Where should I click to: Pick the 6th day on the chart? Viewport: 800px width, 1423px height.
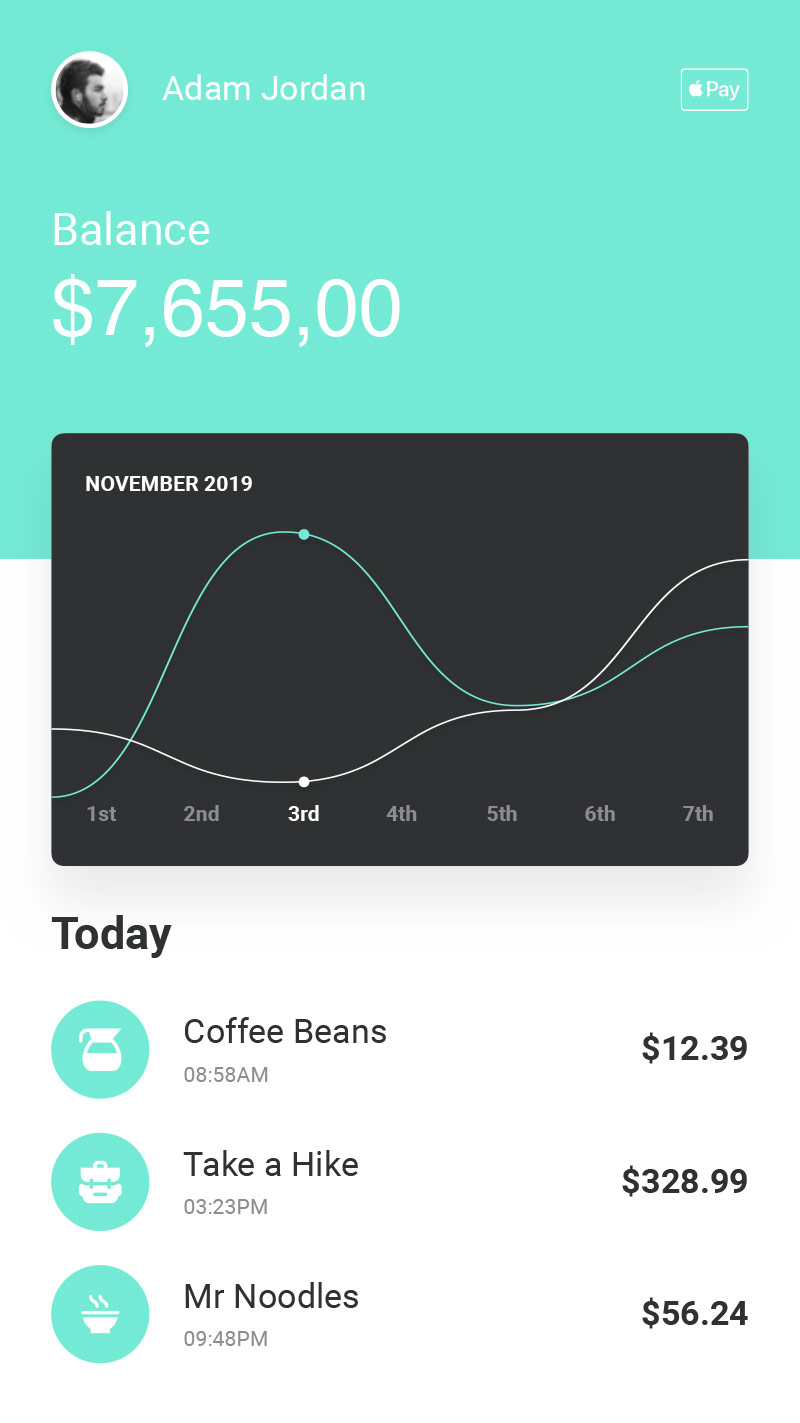point(600,814)
